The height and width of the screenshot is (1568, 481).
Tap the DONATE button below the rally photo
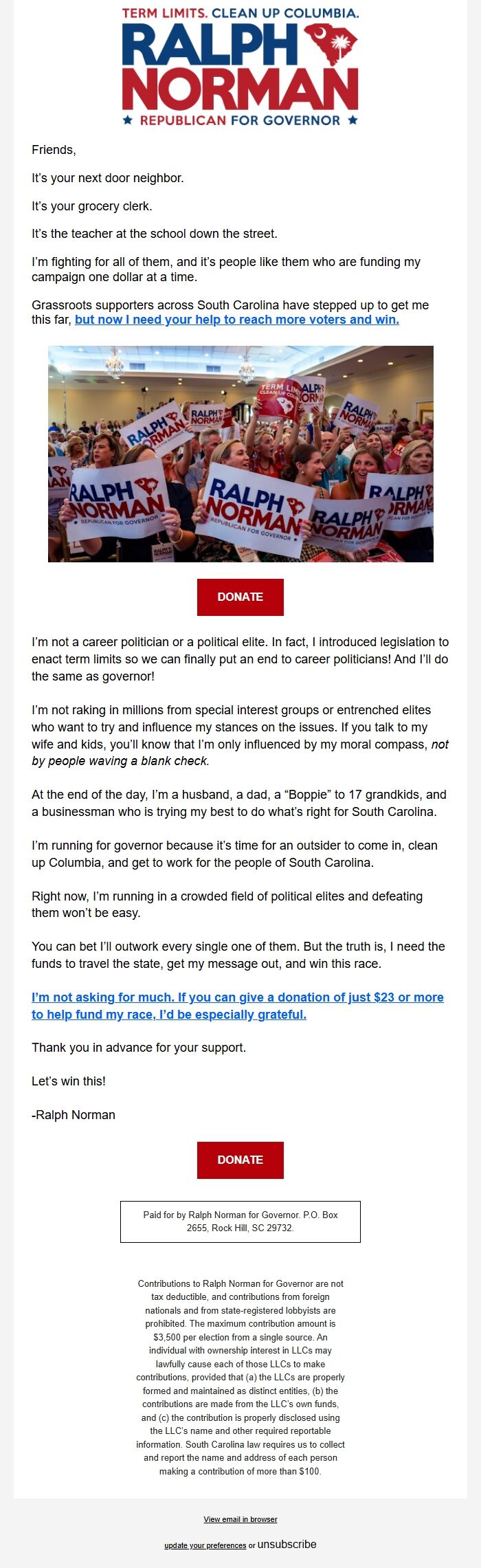(x=240, y=597)
